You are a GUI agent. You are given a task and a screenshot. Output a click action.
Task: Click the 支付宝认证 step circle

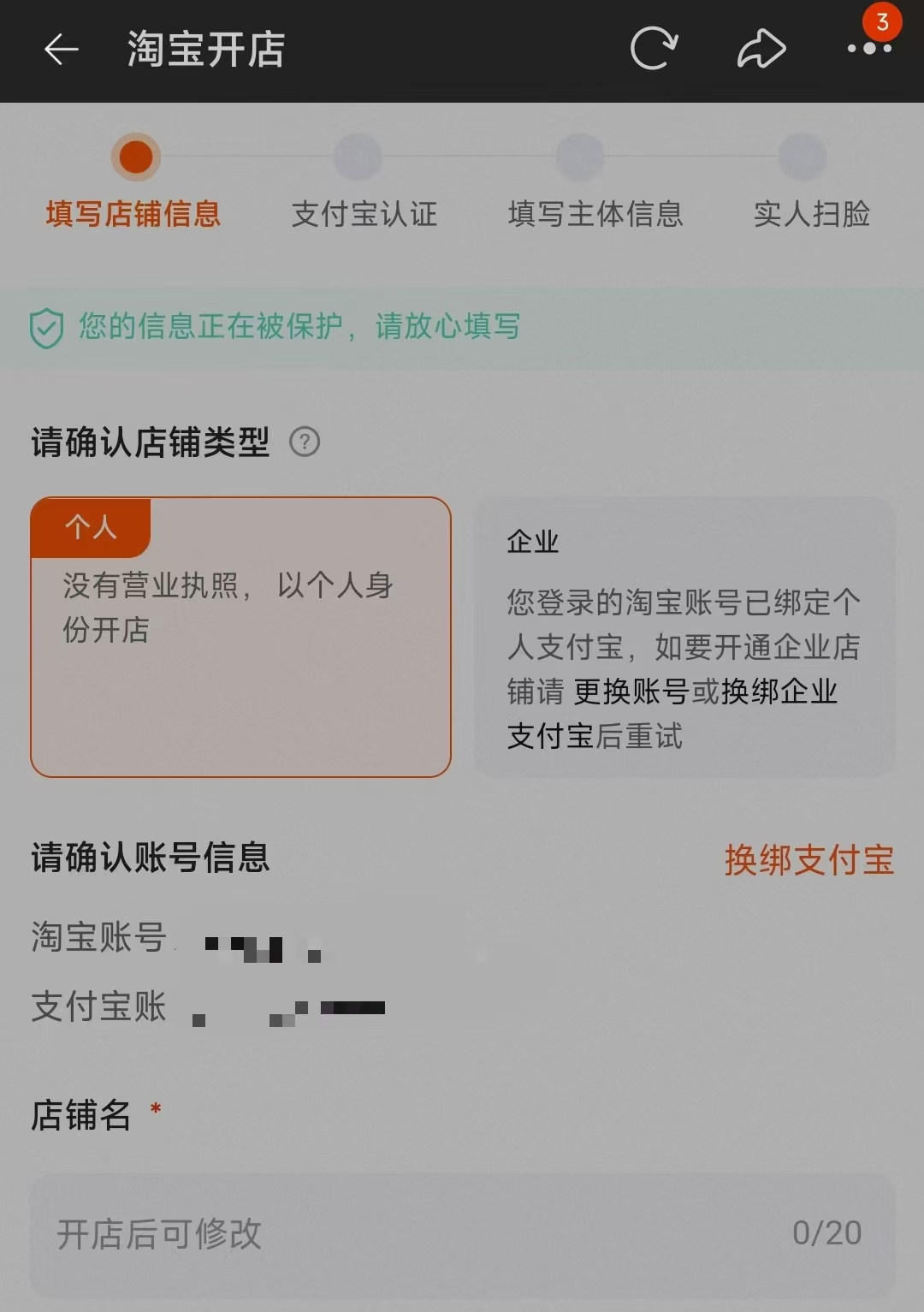click(x=357, y=156)
